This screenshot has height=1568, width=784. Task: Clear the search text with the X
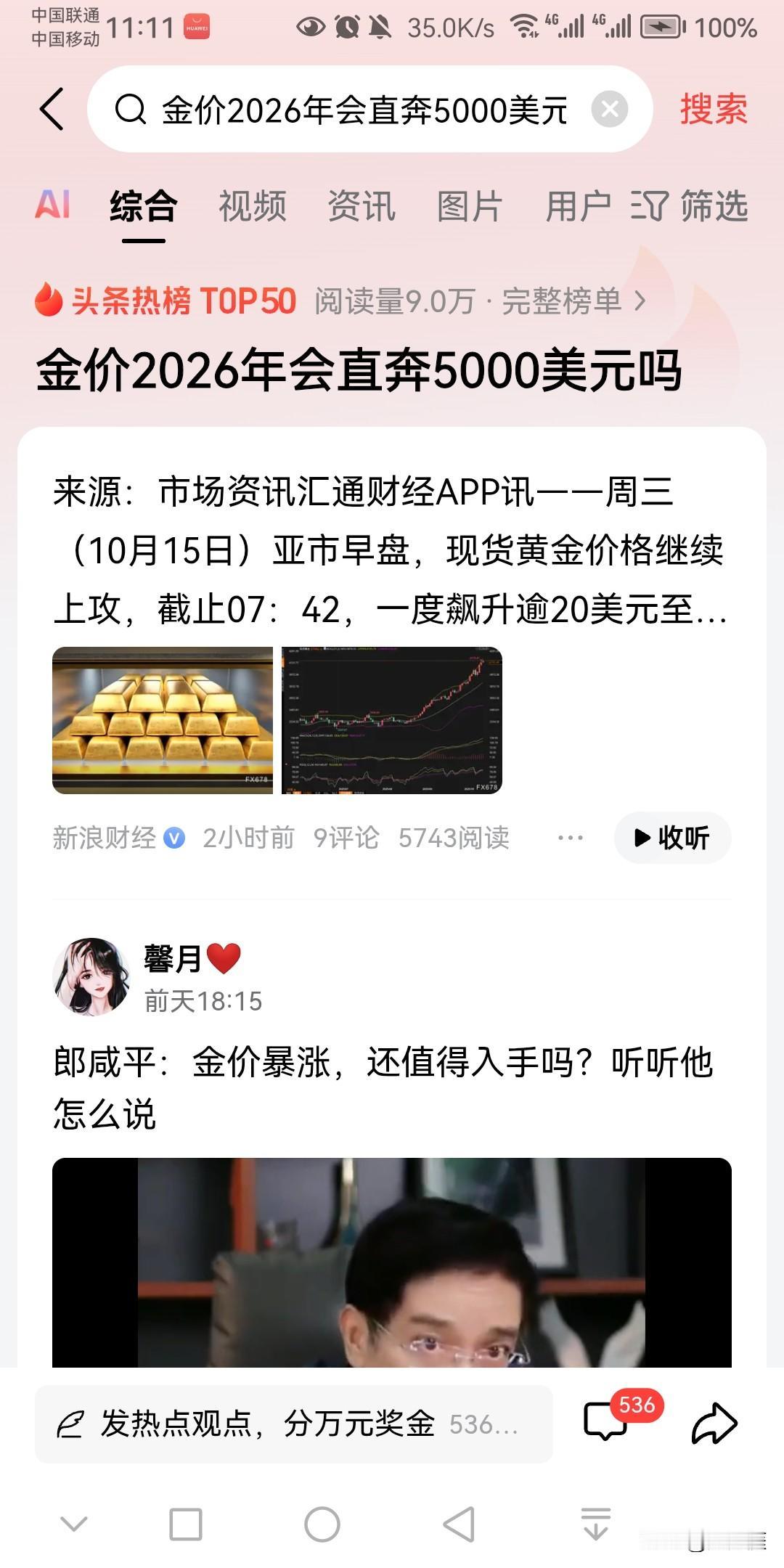[610, 110]
